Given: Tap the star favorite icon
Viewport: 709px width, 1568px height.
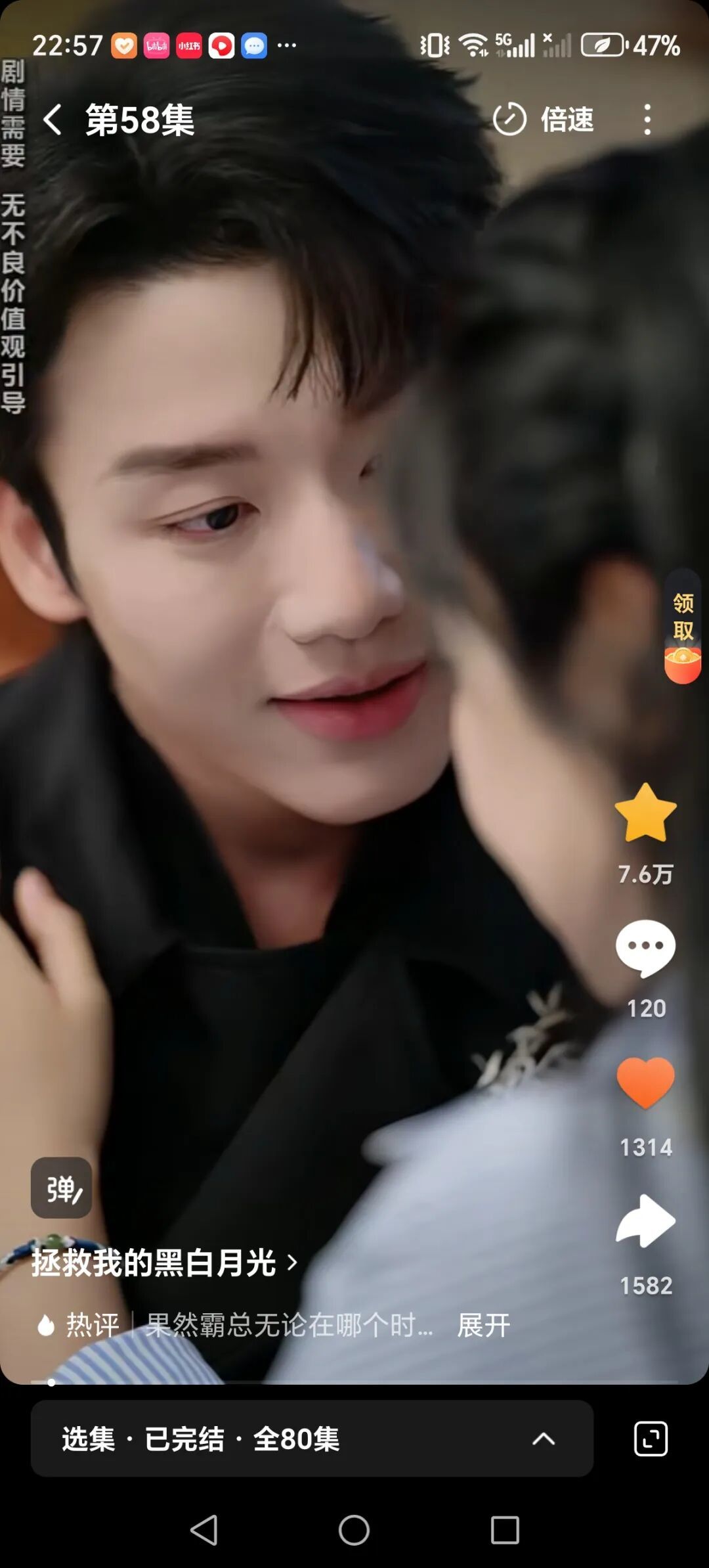Looking at the screenshot, I should [646, 813].
